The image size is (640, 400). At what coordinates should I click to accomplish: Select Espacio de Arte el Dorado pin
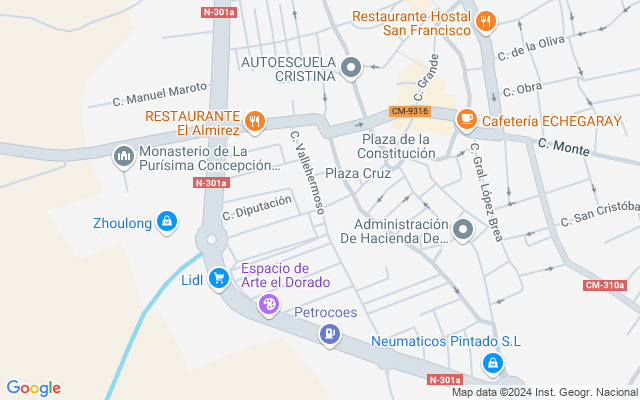point(268,306)
